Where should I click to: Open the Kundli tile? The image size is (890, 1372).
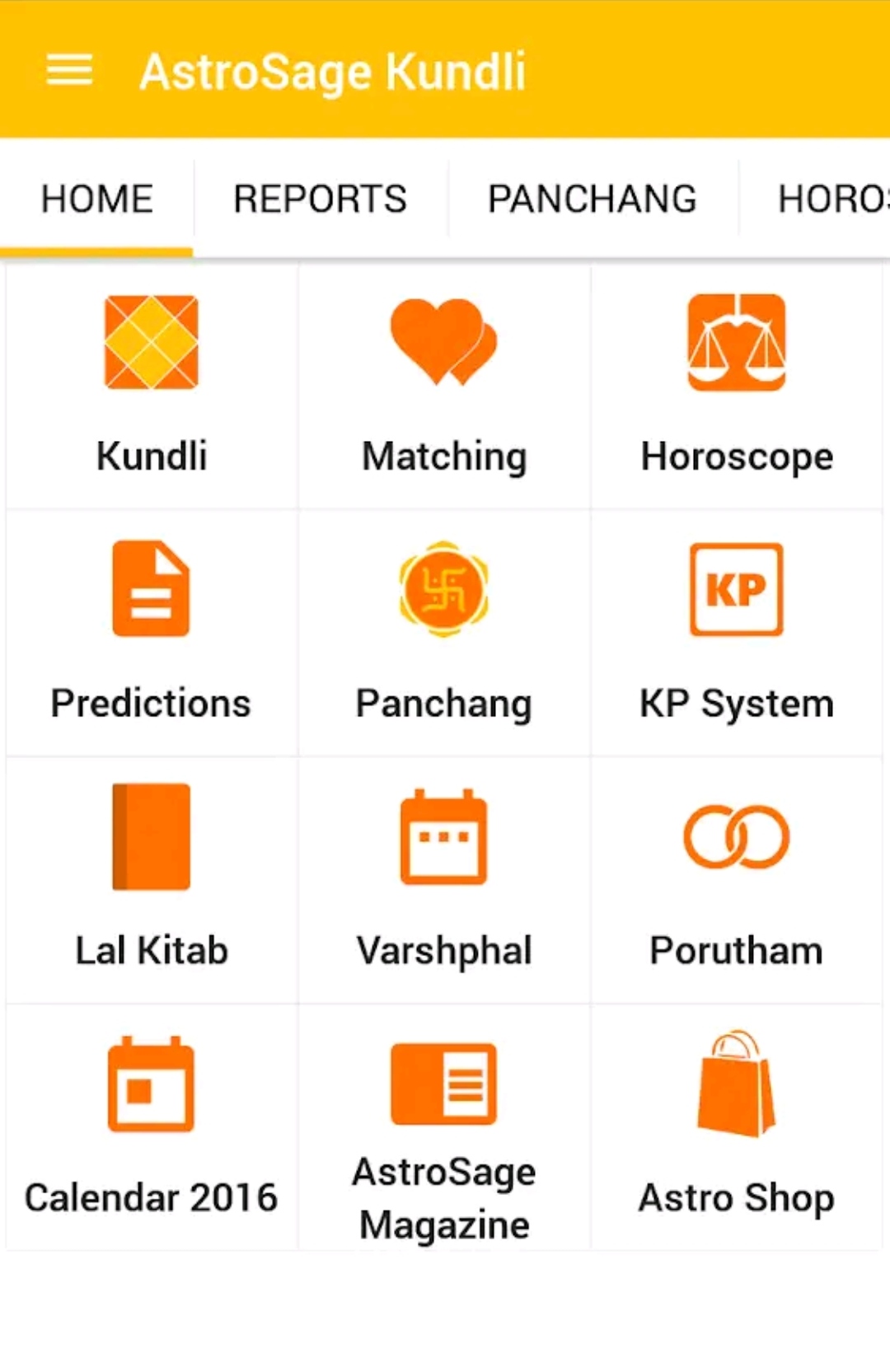pos(152,386)
